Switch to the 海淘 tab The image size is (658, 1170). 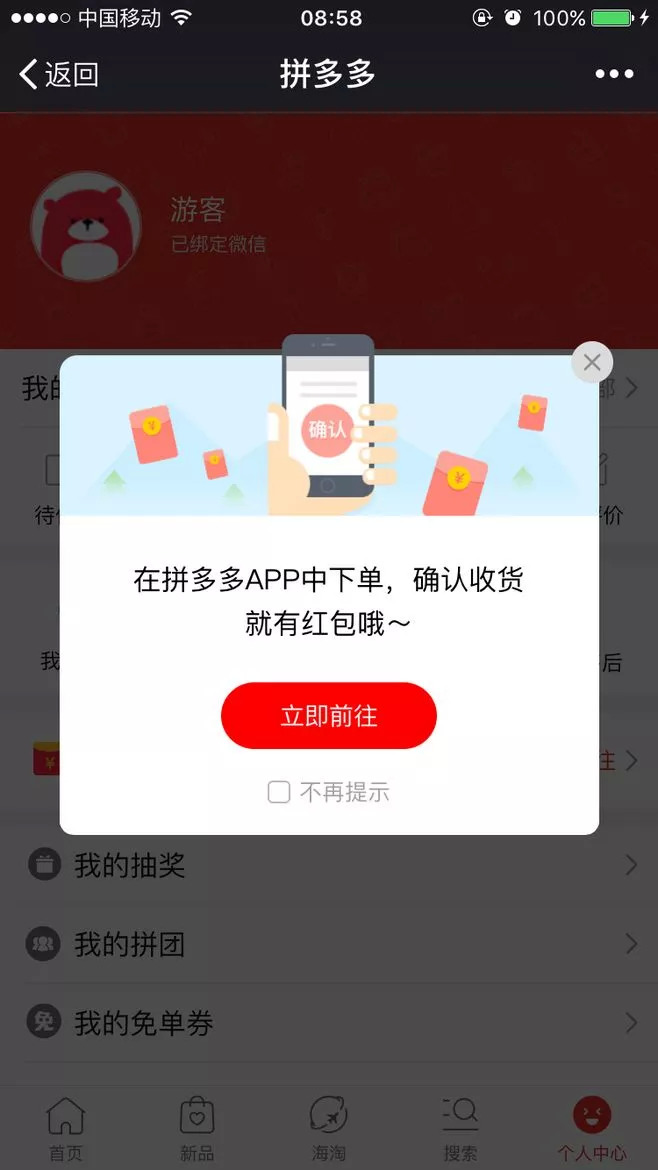click(328, 1127)
